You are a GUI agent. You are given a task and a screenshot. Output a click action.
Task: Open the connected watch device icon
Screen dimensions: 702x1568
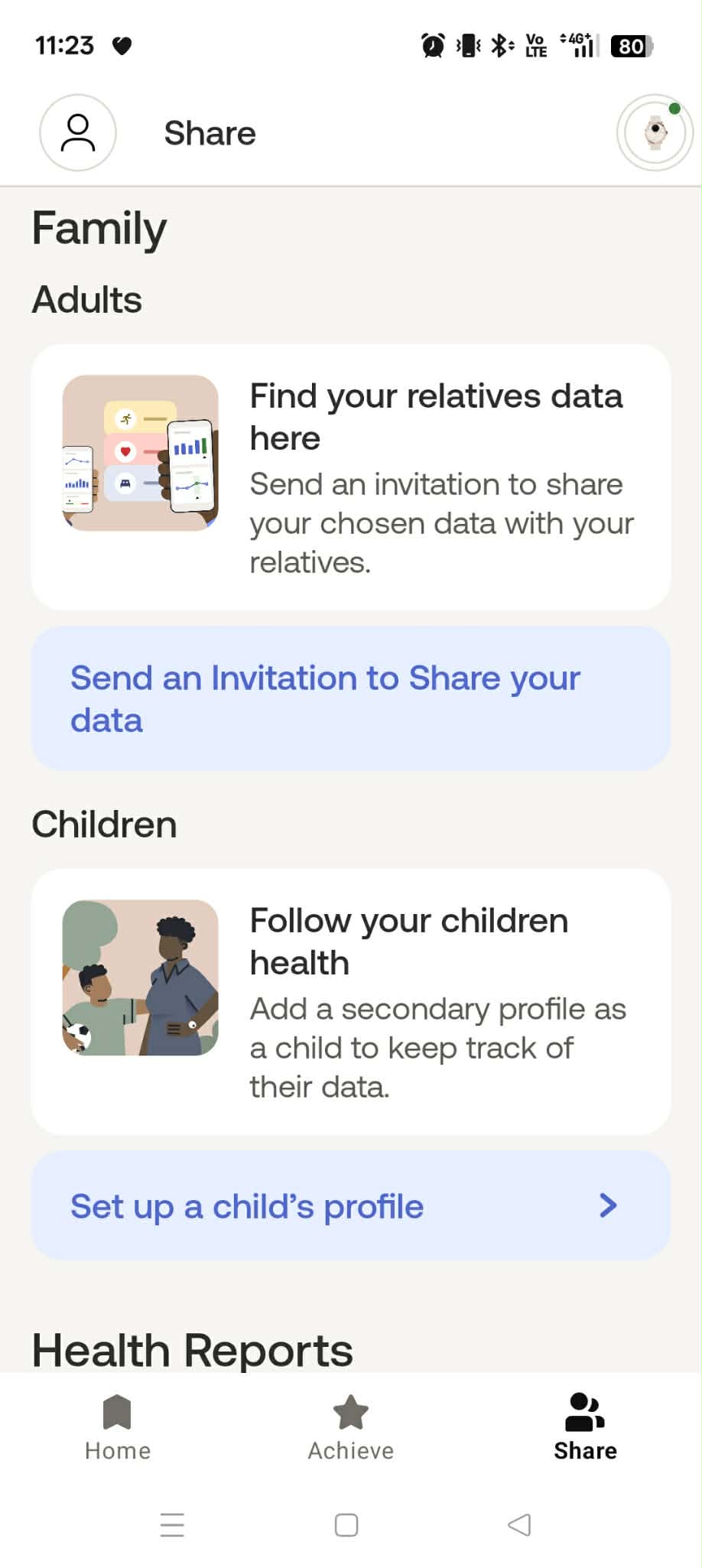(654, 132)
